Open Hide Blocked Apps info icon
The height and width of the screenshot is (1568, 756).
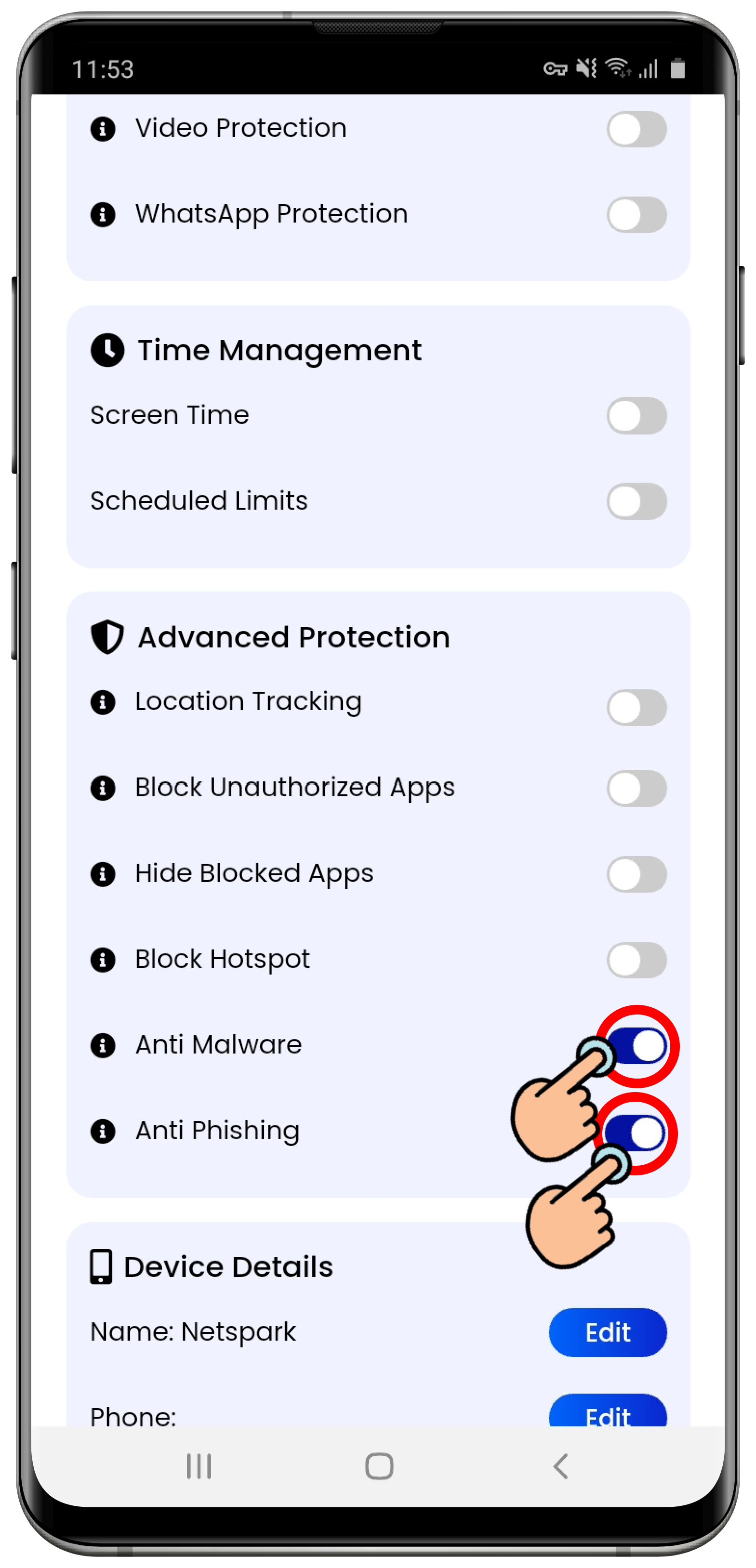coord(103,874)
